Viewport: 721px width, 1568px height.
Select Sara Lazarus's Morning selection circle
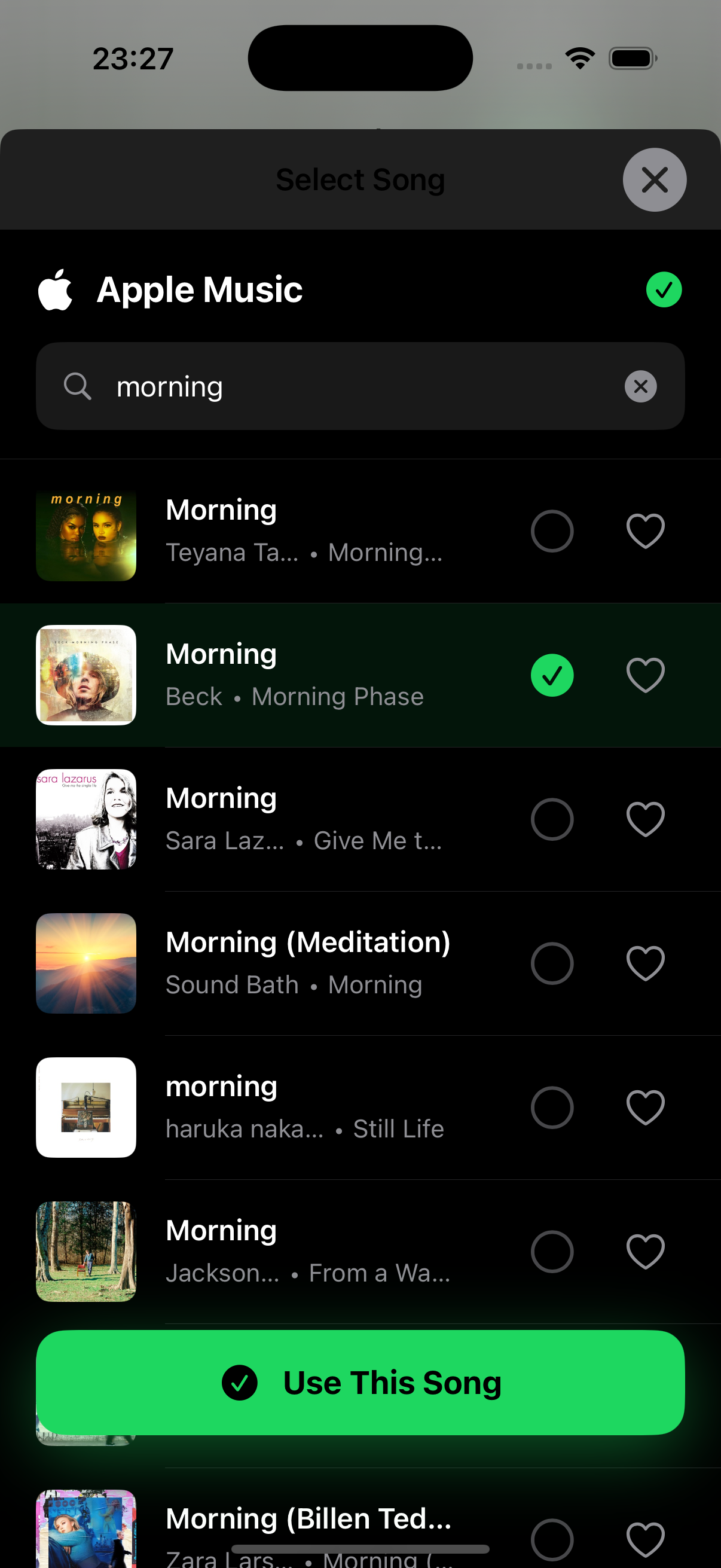click(x=552, y=819)
